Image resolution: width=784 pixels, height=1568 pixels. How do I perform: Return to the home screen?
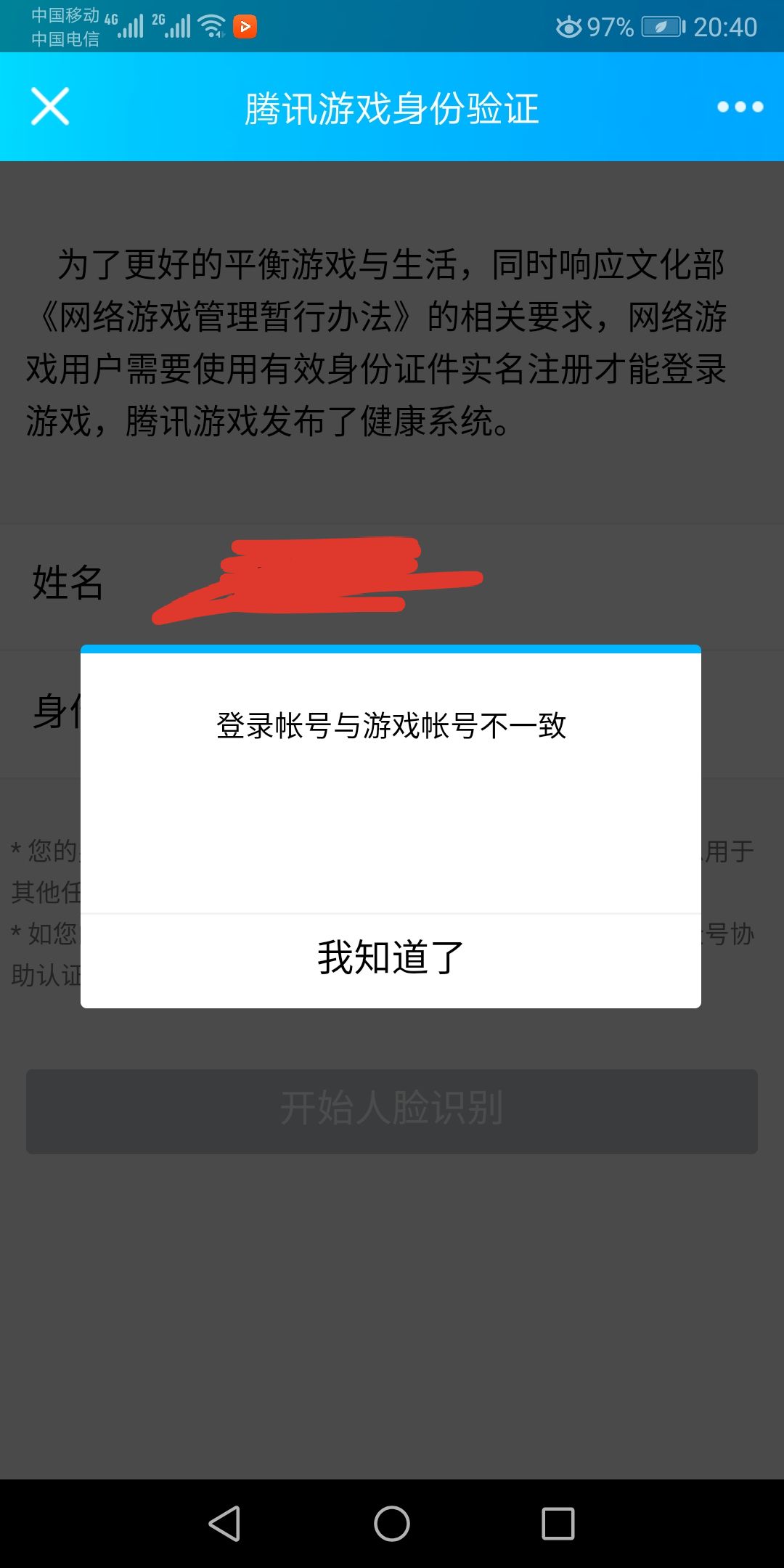point(392,1523)
